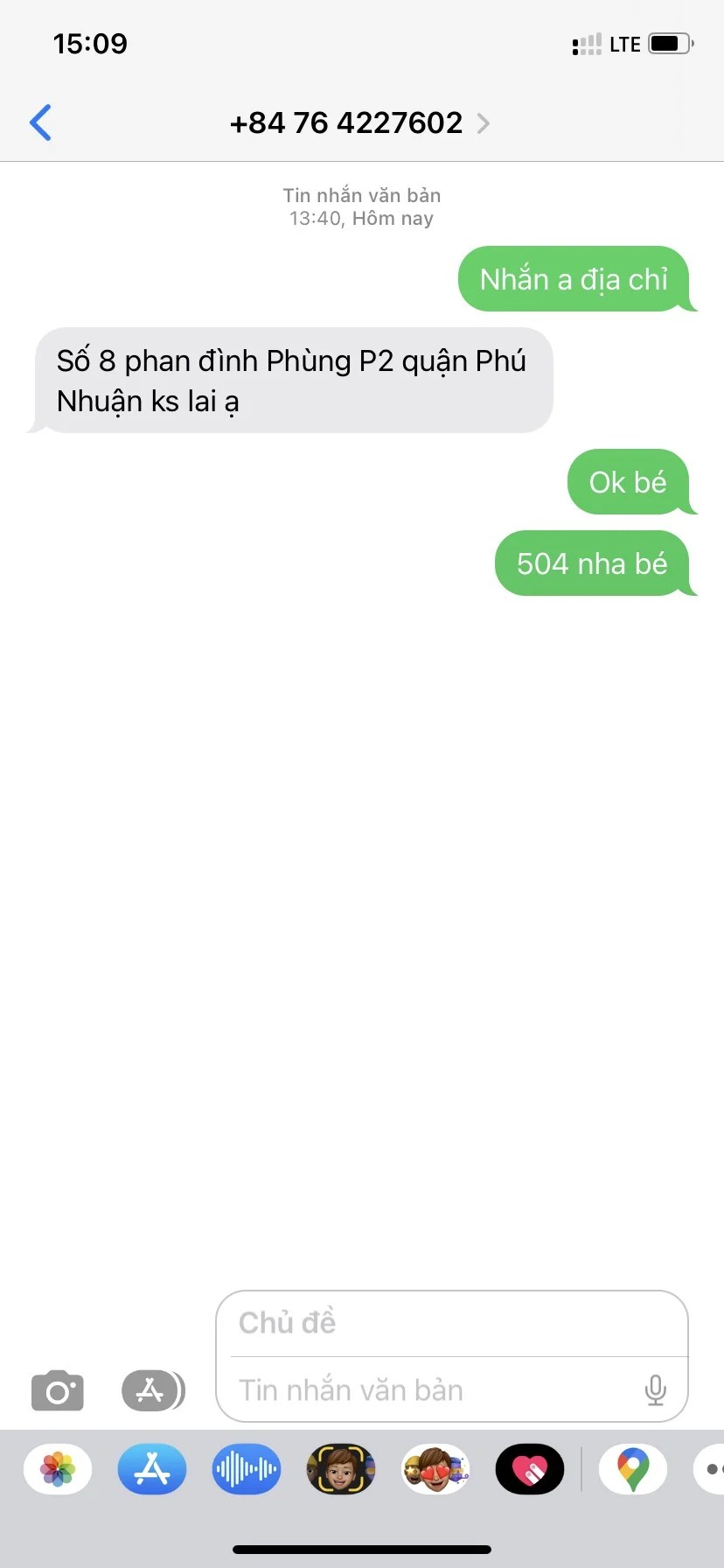The width and height of the screenshot is (724, 1568).
Task: Record an audio message with the microphone
Action: click(655, 1390)
